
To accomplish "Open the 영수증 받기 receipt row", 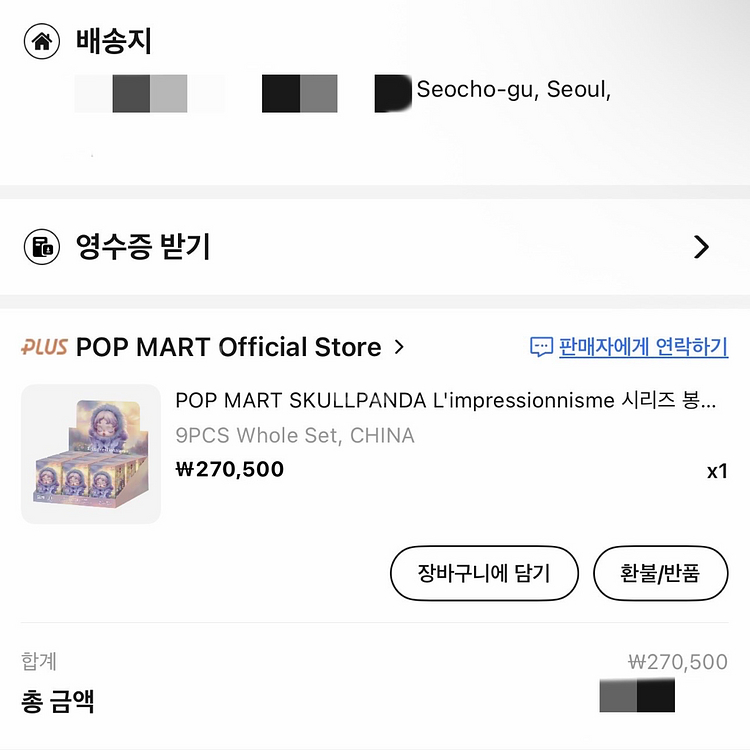I will pos(375,247).
